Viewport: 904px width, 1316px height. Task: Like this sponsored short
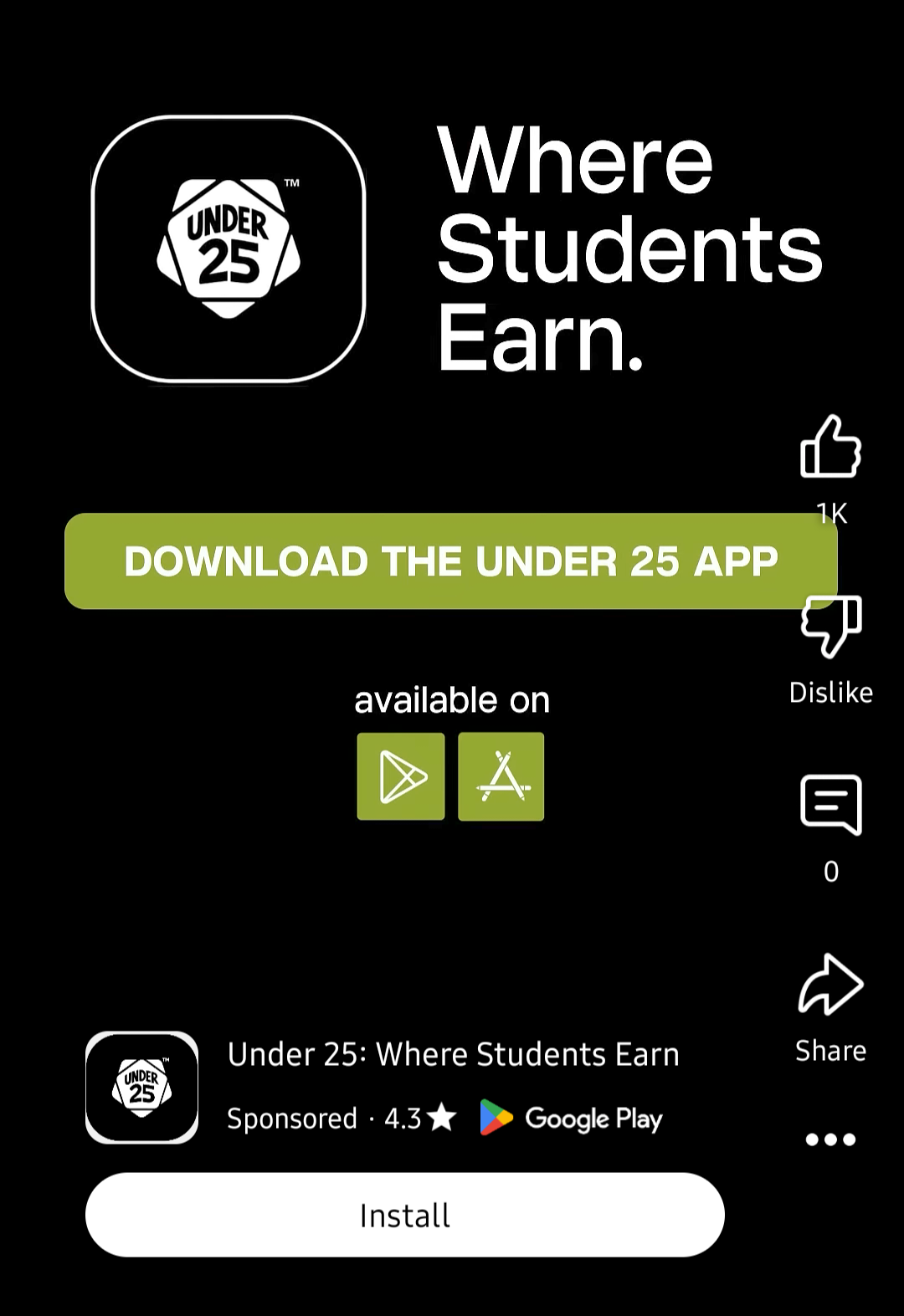coord(830,448)
